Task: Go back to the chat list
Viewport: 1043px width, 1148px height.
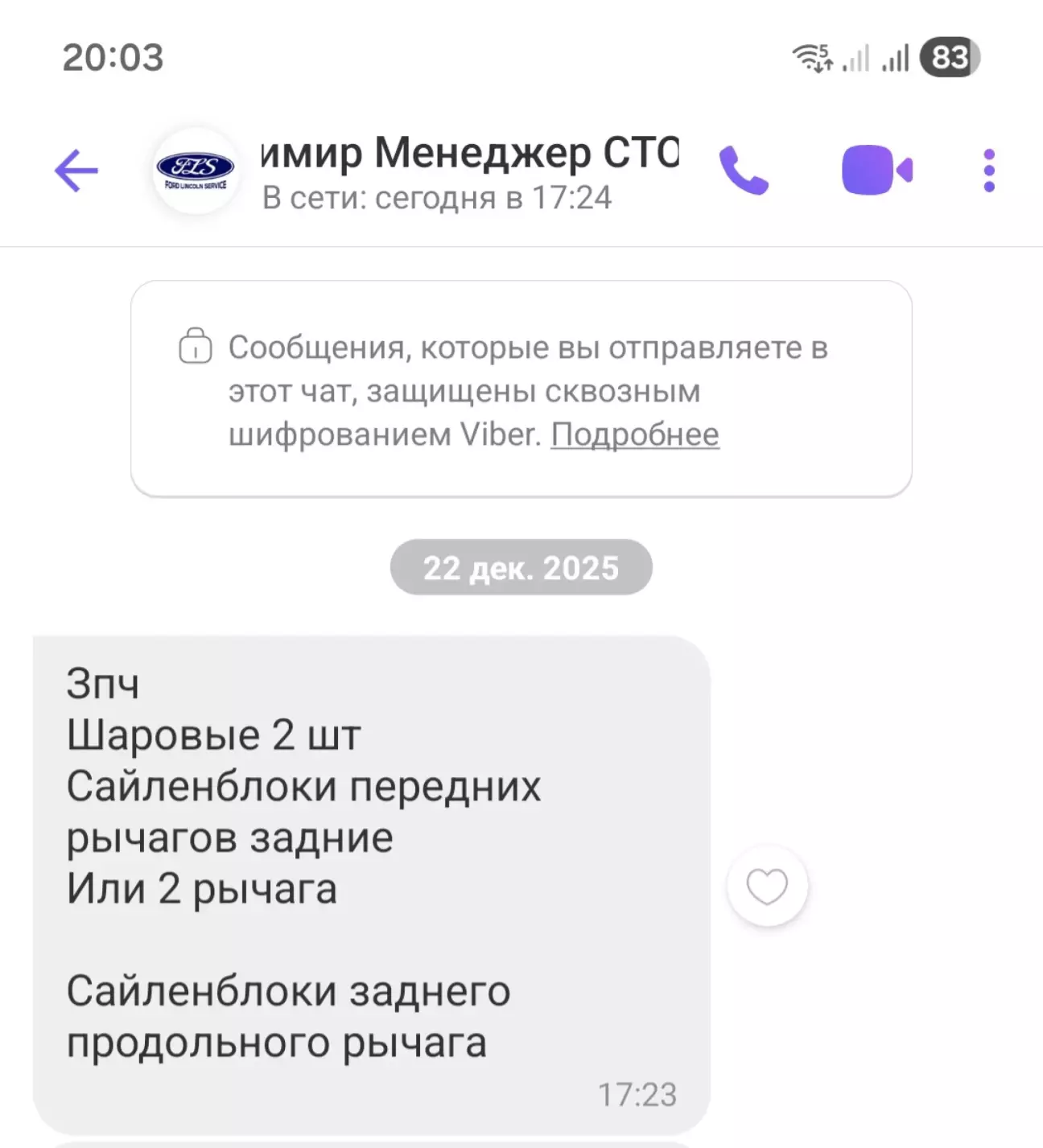Action: tap(76, 171)
